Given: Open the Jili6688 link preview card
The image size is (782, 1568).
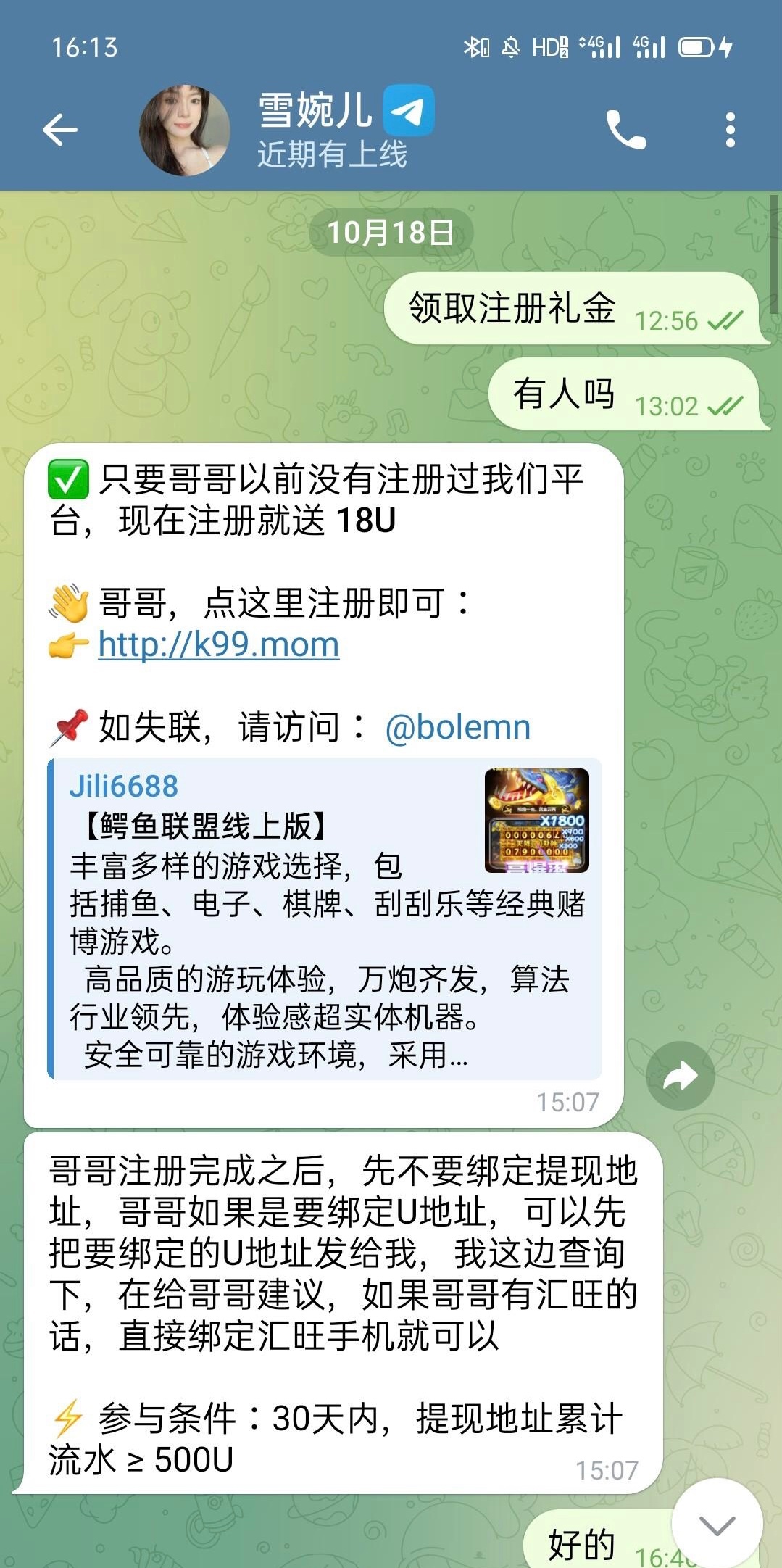Looking at the screenshot, I should click(x=324, y=919).
